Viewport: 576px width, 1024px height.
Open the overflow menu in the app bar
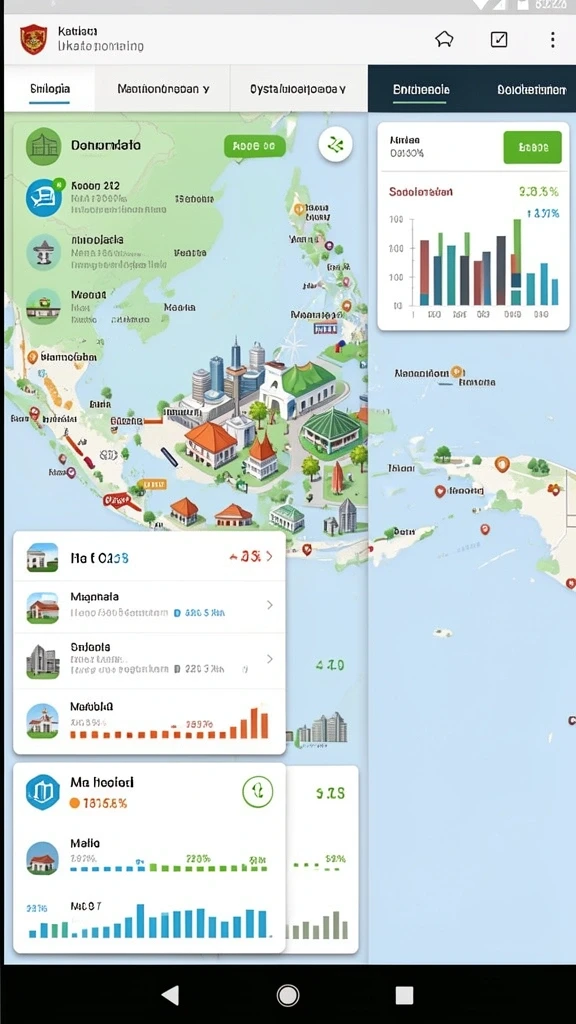[552, 40]
